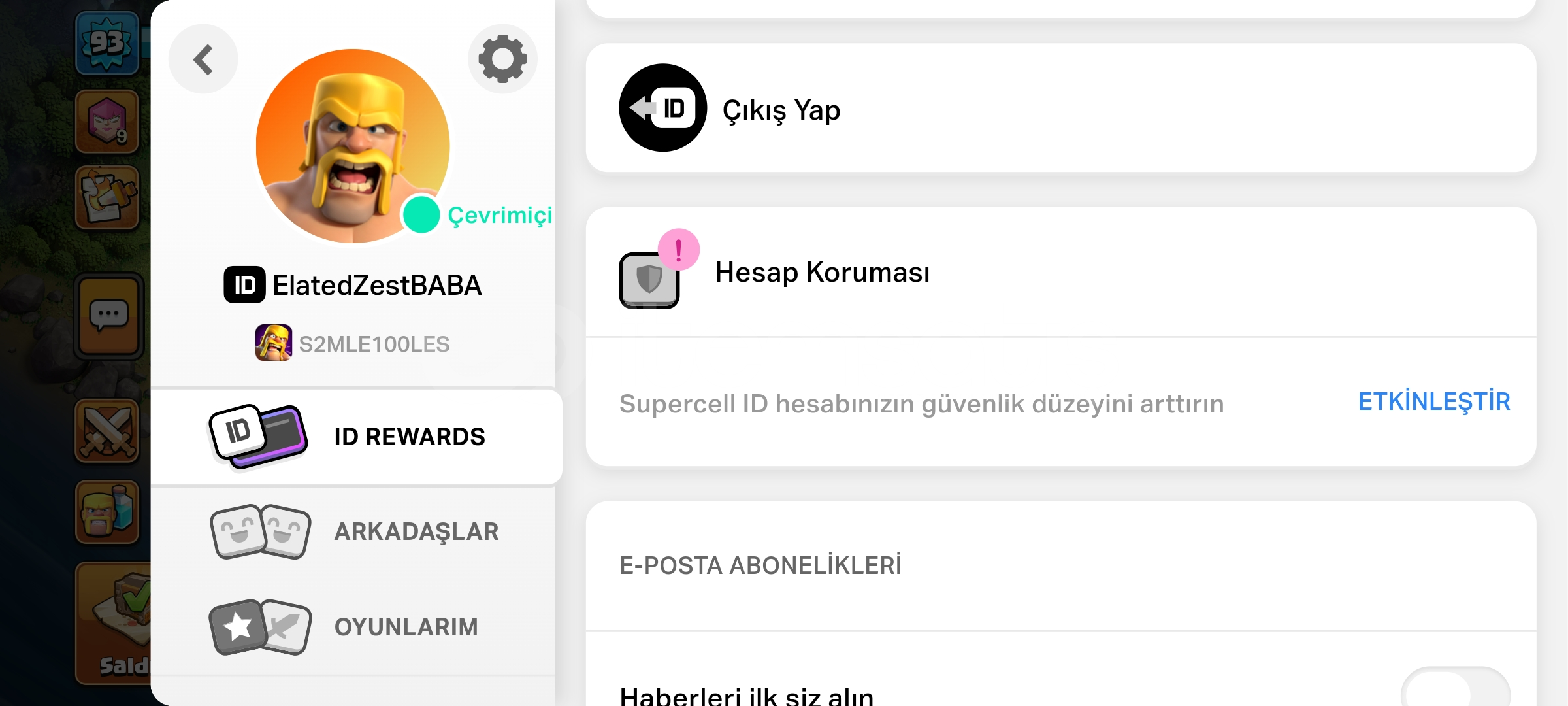Screen dimensions: 1568x706
Task: Open the settings gear
Action: (502, 59)
